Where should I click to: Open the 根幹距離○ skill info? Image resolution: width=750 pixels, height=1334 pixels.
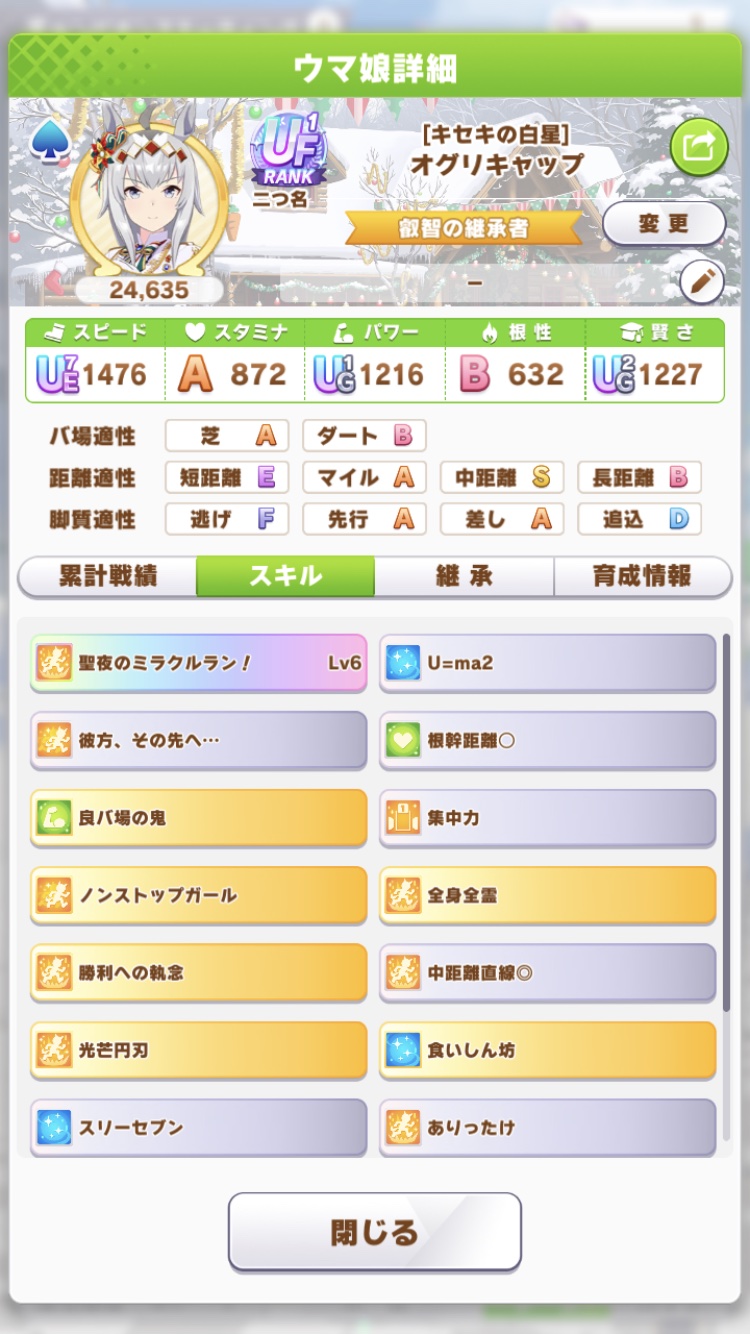(548, 741)
